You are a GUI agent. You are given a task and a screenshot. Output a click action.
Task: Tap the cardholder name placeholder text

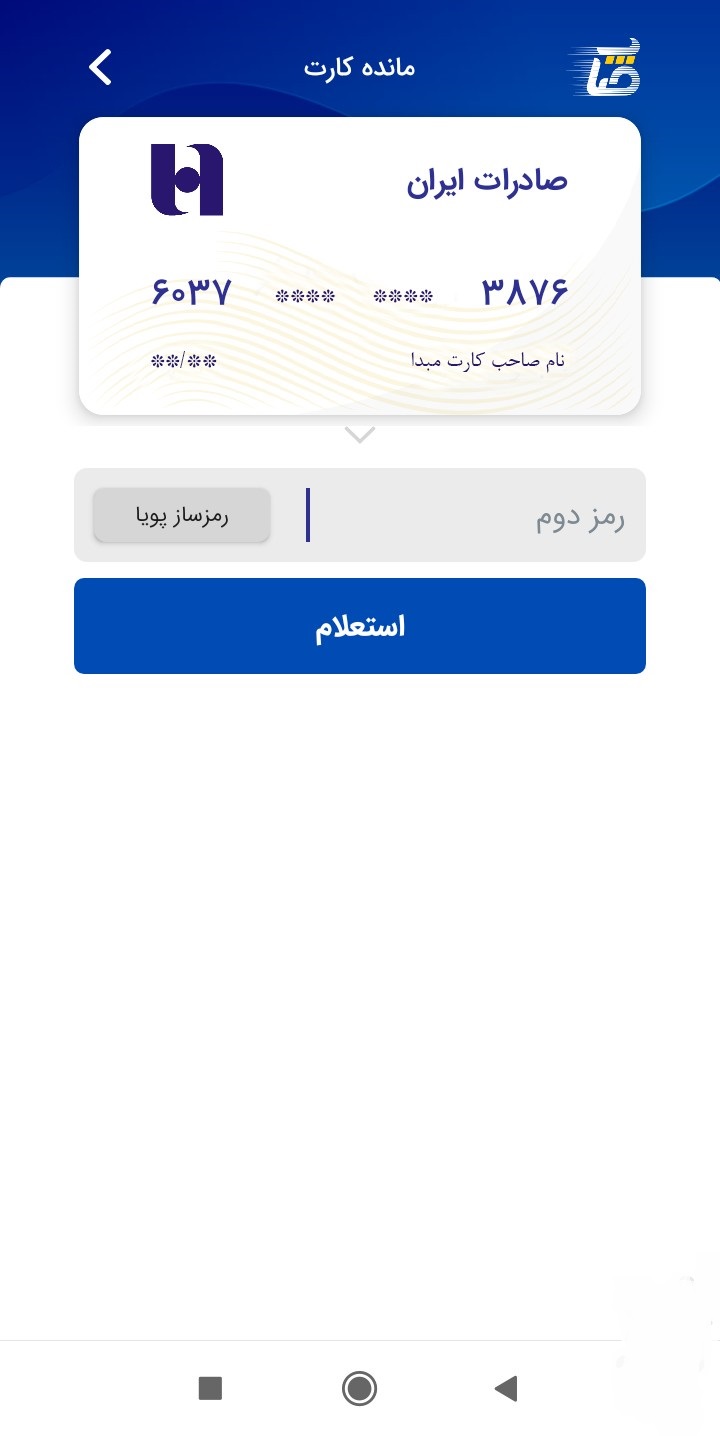(x=488, y=360)
